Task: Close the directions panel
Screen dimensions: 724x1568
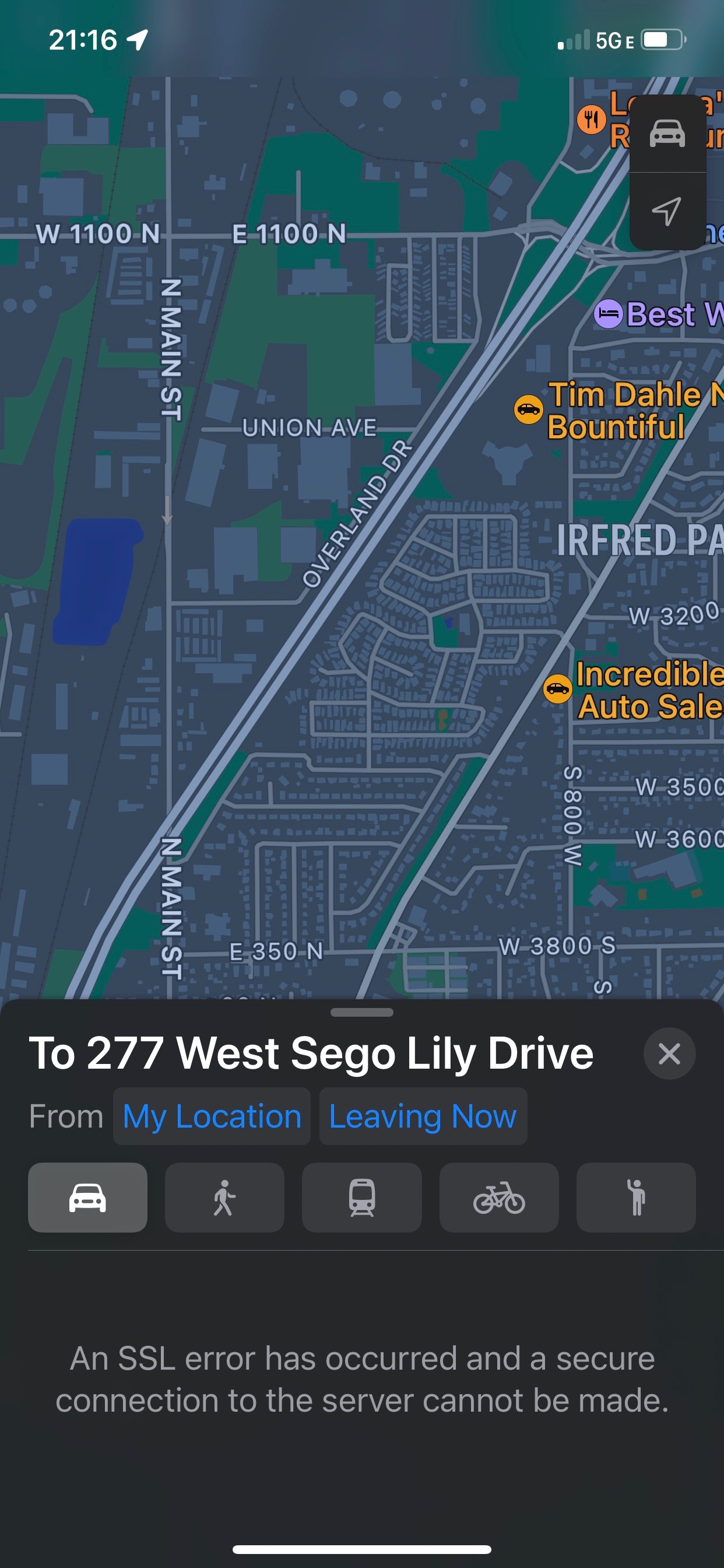Action: pyautogui.click(x=669, y=1053)
